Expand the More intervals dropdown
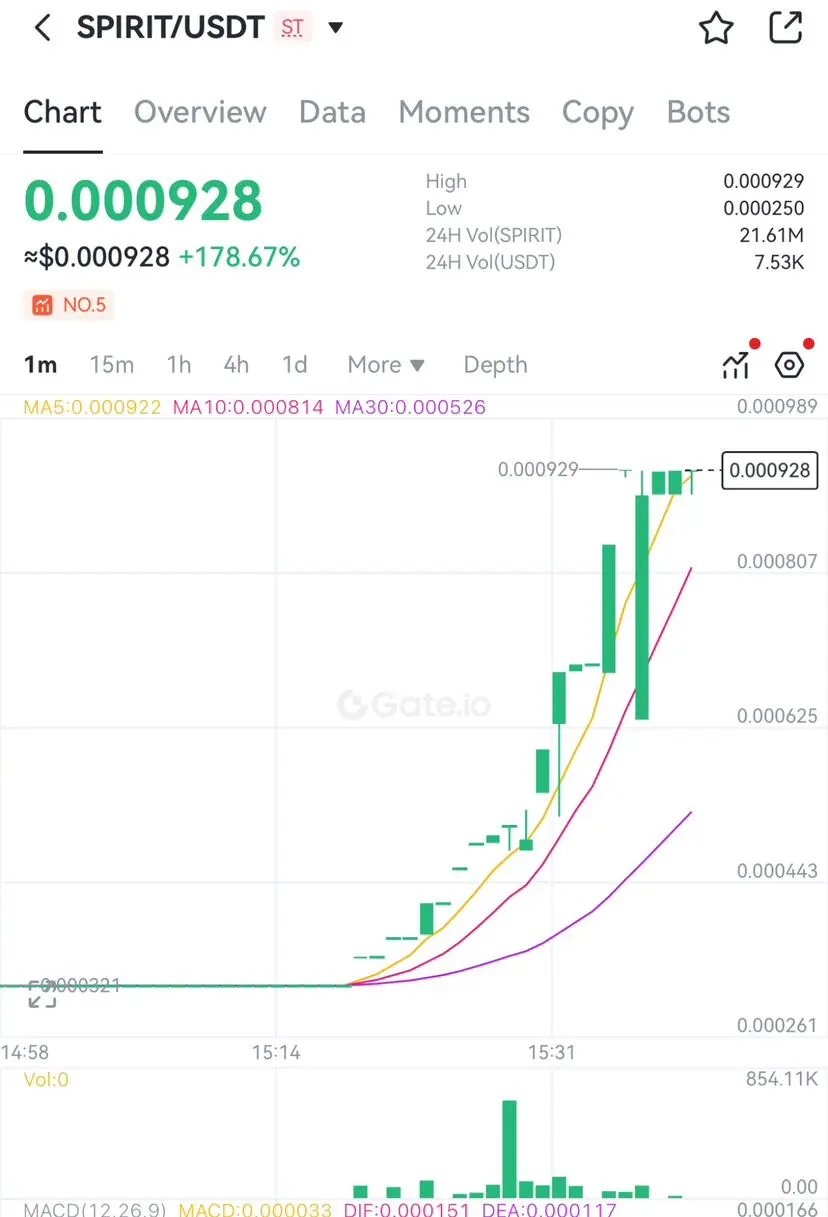The width and height of the screenshot is (828, 1217). tap(386, 365)
